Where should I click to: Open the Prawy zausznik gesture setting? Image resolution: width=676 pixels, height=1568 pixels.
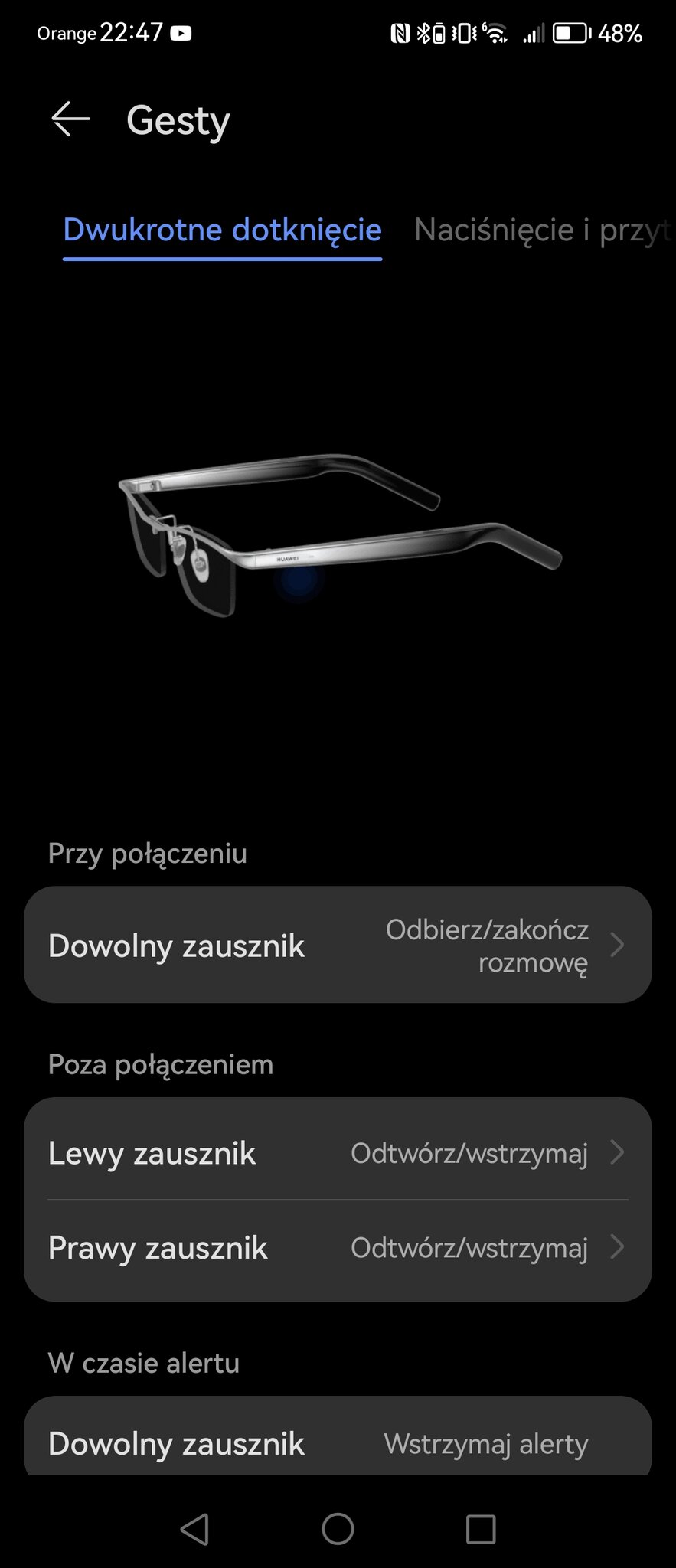tap(338, 1248)
